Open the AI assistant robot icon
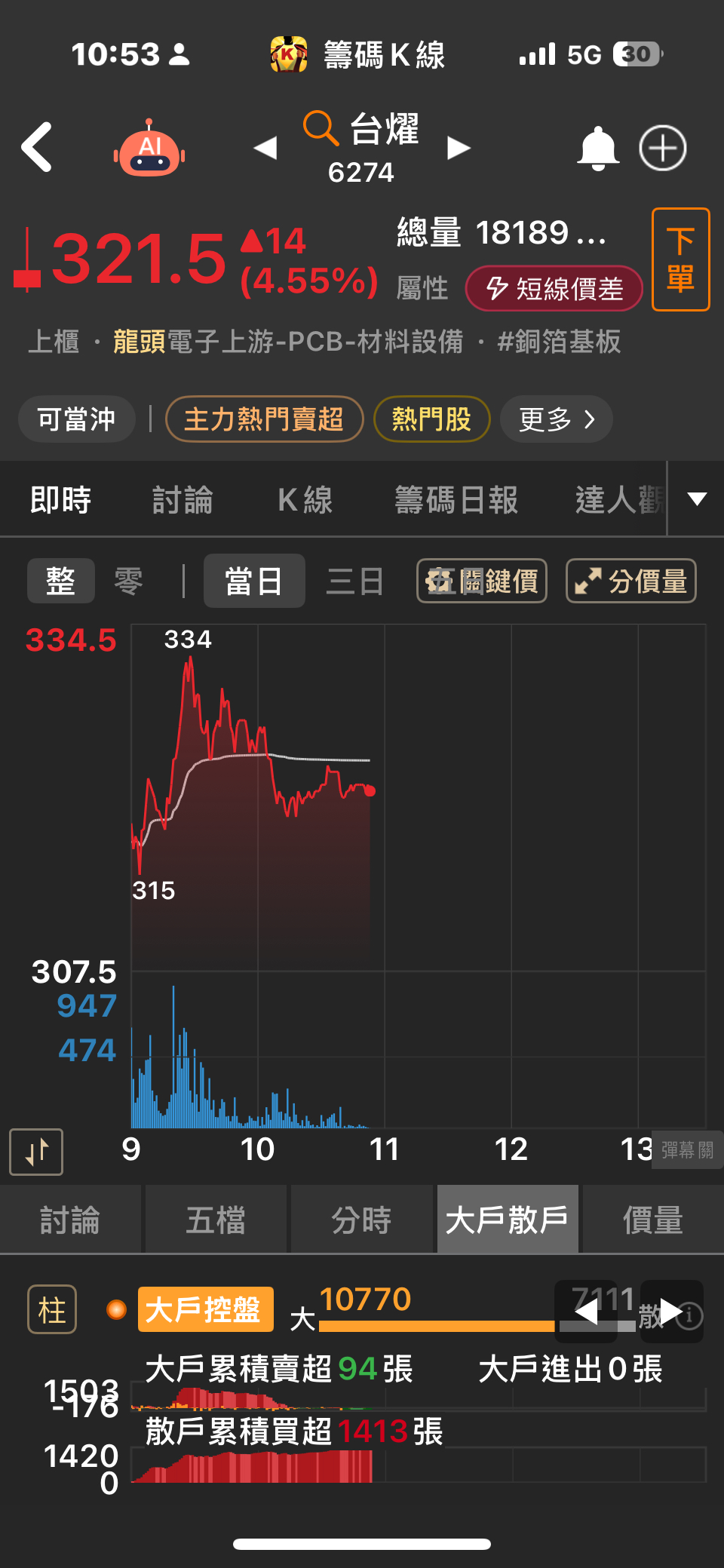This screenshot has height=1568, width=724. (x=149, y=148)
